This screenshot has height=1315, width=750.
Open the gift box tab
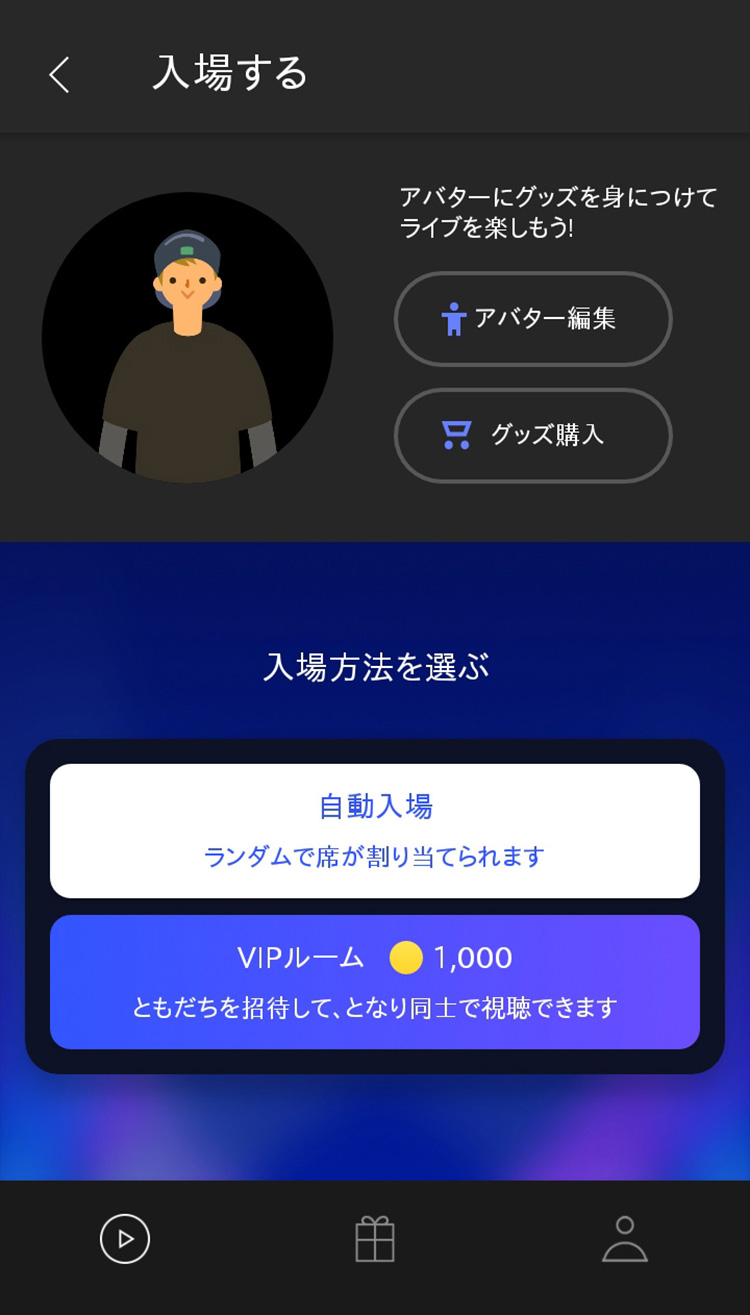375,1239
